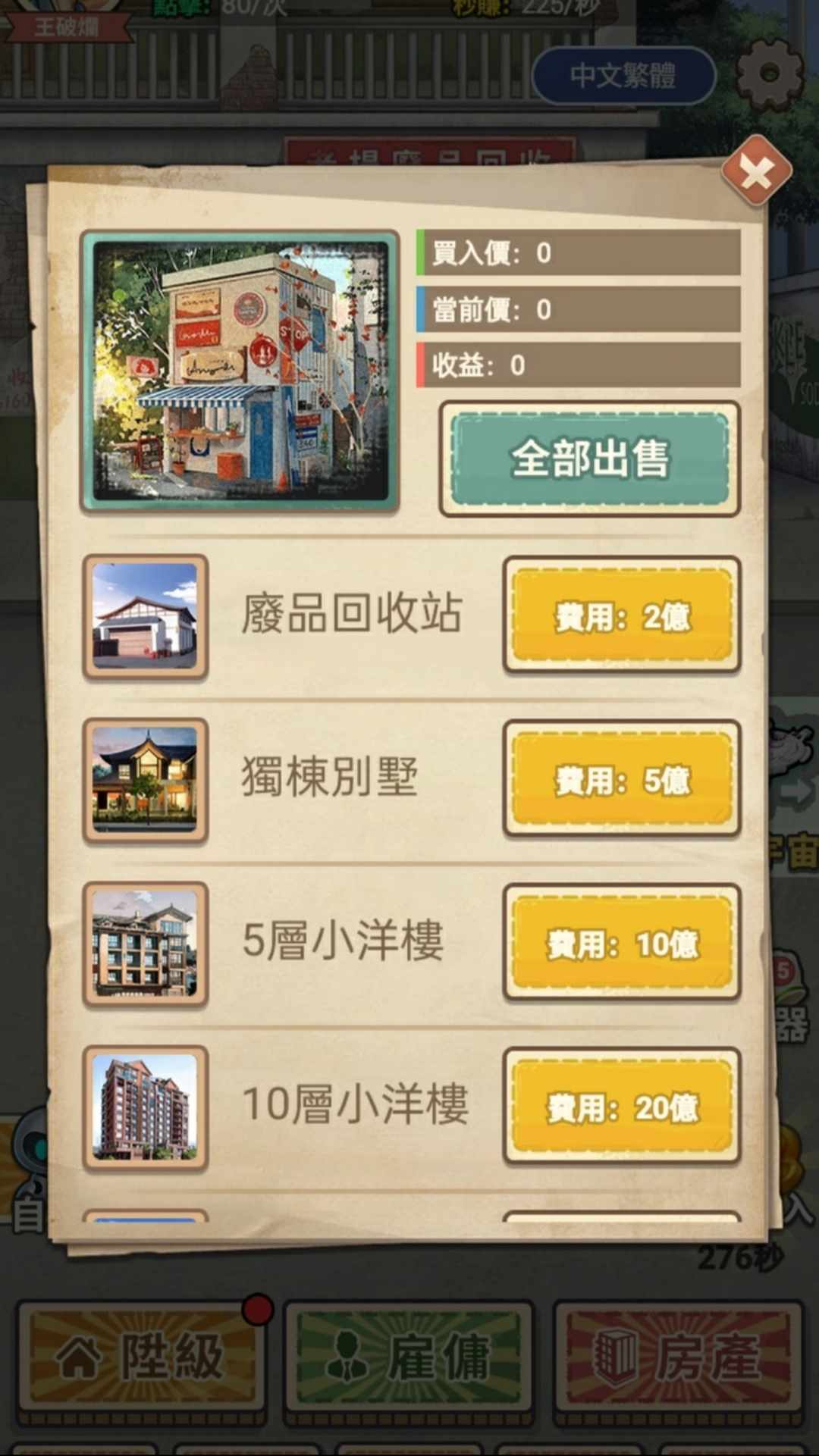Buy 獨棟別墅 for 5億
This screenshot has width=819, height=1456.
click(x=622, y=779)
